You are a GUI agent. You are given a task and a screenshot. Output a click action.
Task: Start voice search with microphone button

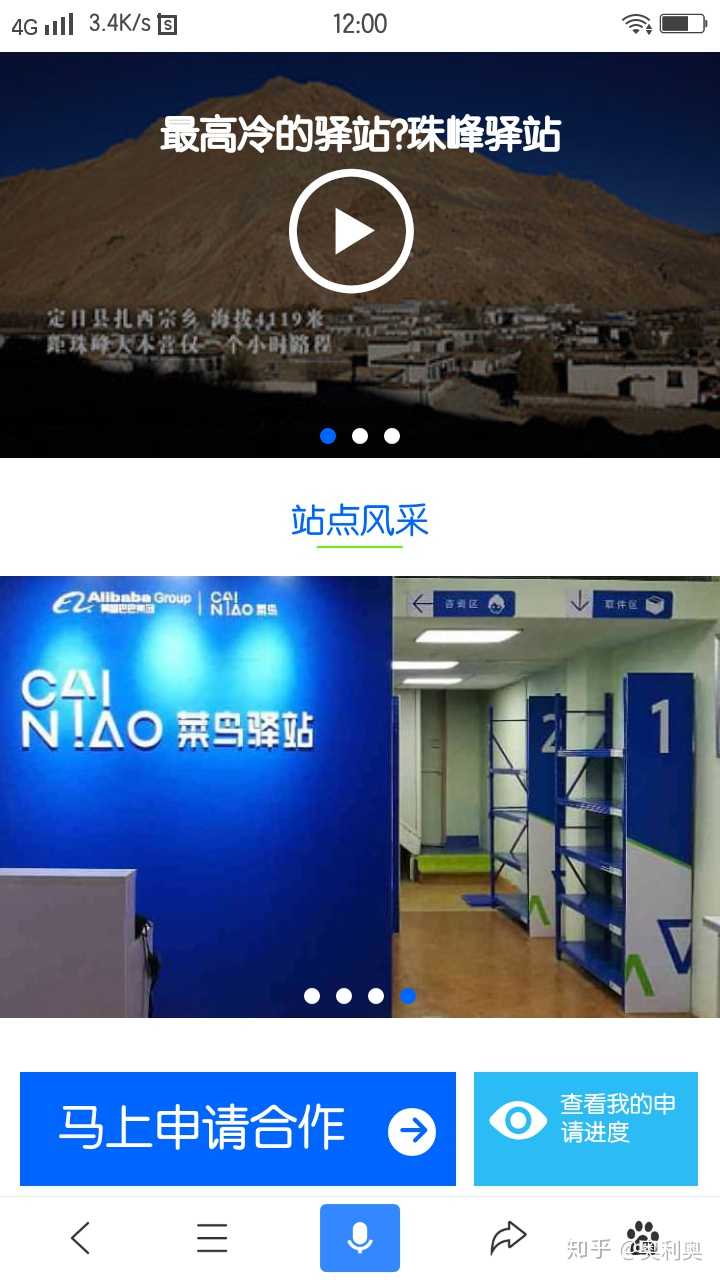pos(360,1238)
